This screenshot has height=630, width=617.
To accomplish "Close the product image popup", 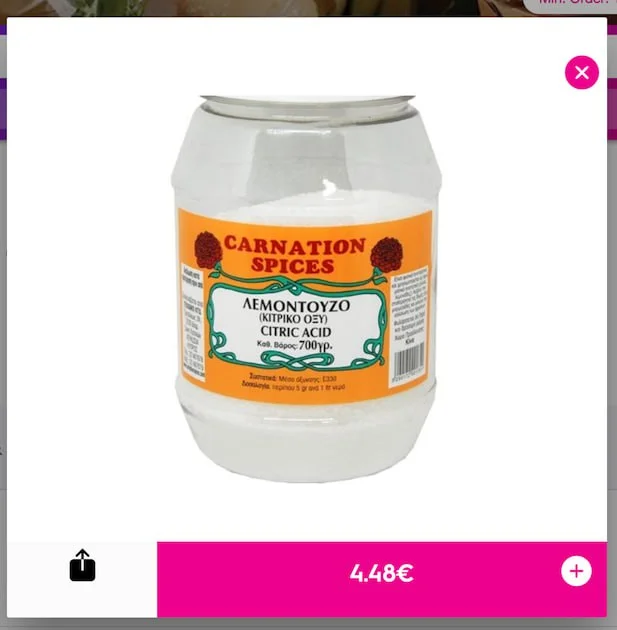I will 582,73.
